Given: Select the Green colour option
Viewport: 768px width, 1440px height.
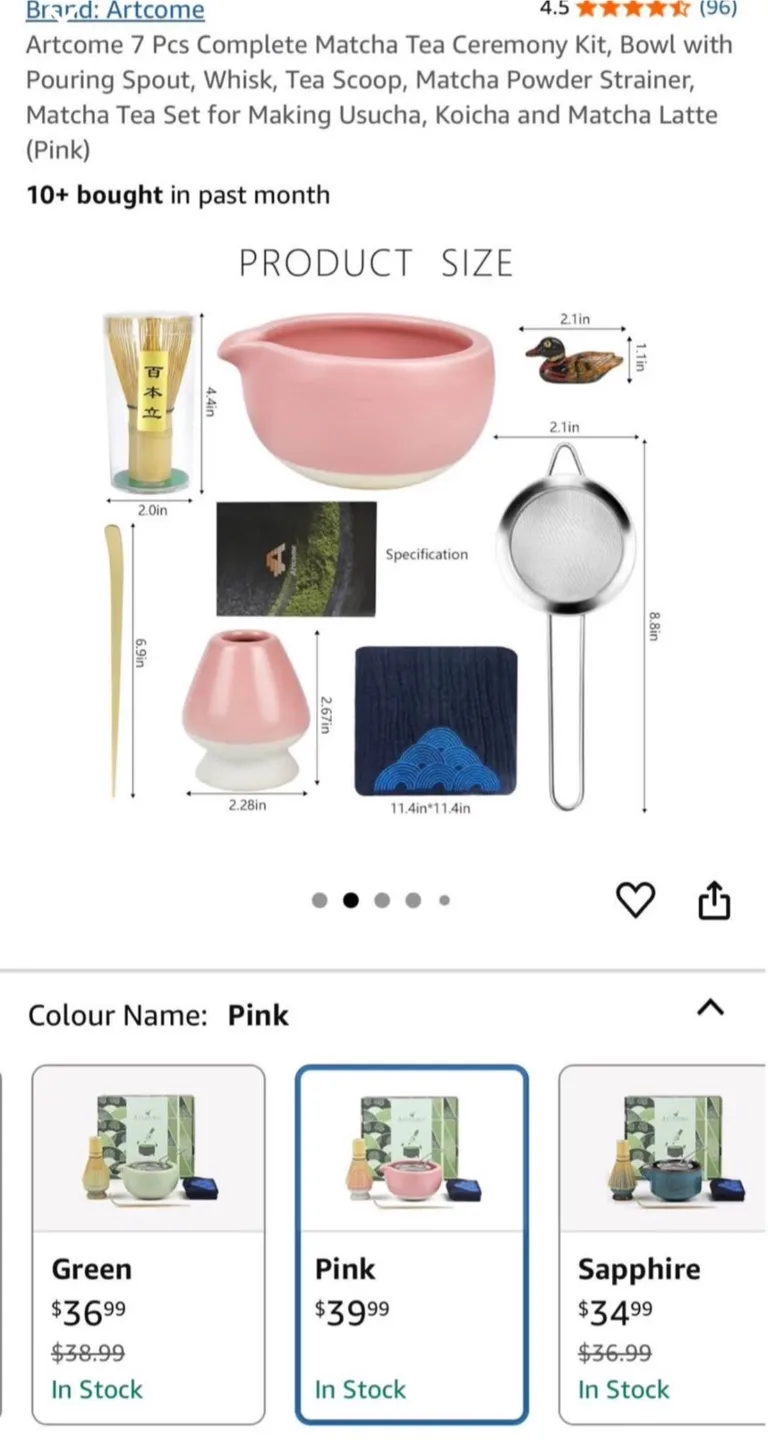Looking at the screenshot, I should click(148, 1244).
